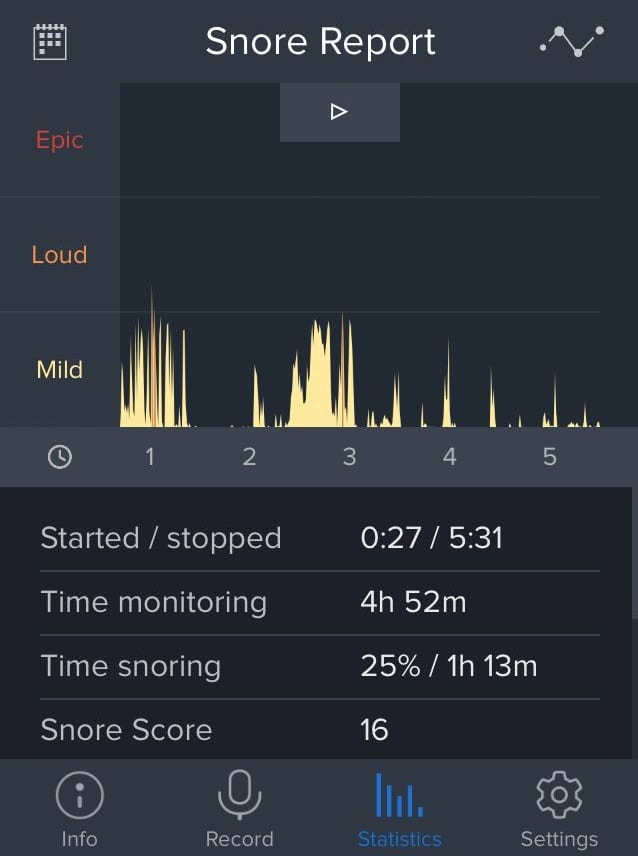Open the calendar icon in the header
This screenshot has height=856, width=638.
pos(50,41)
